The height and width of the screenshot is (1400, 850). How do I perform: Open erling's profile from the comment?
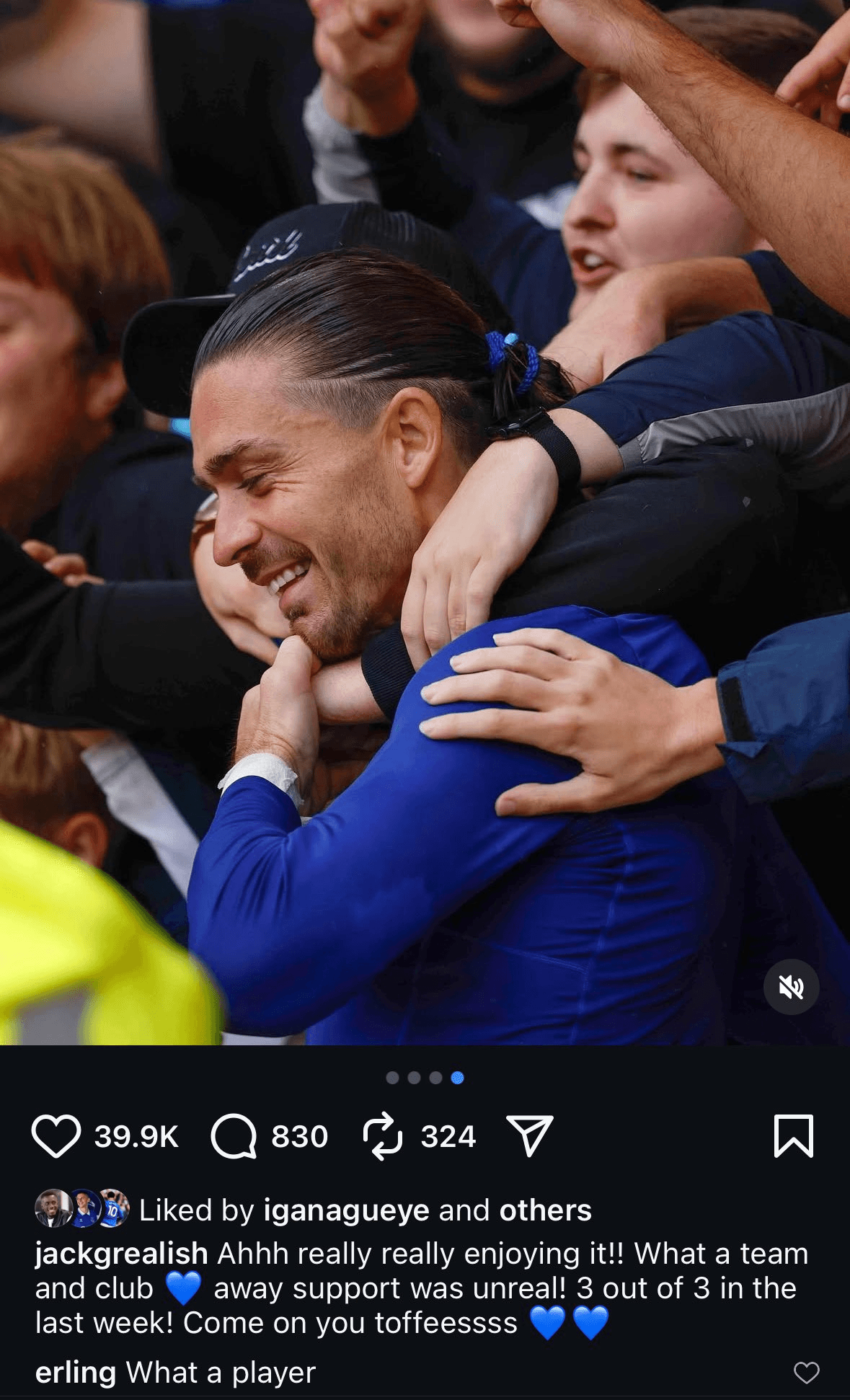coord(75,1373)
